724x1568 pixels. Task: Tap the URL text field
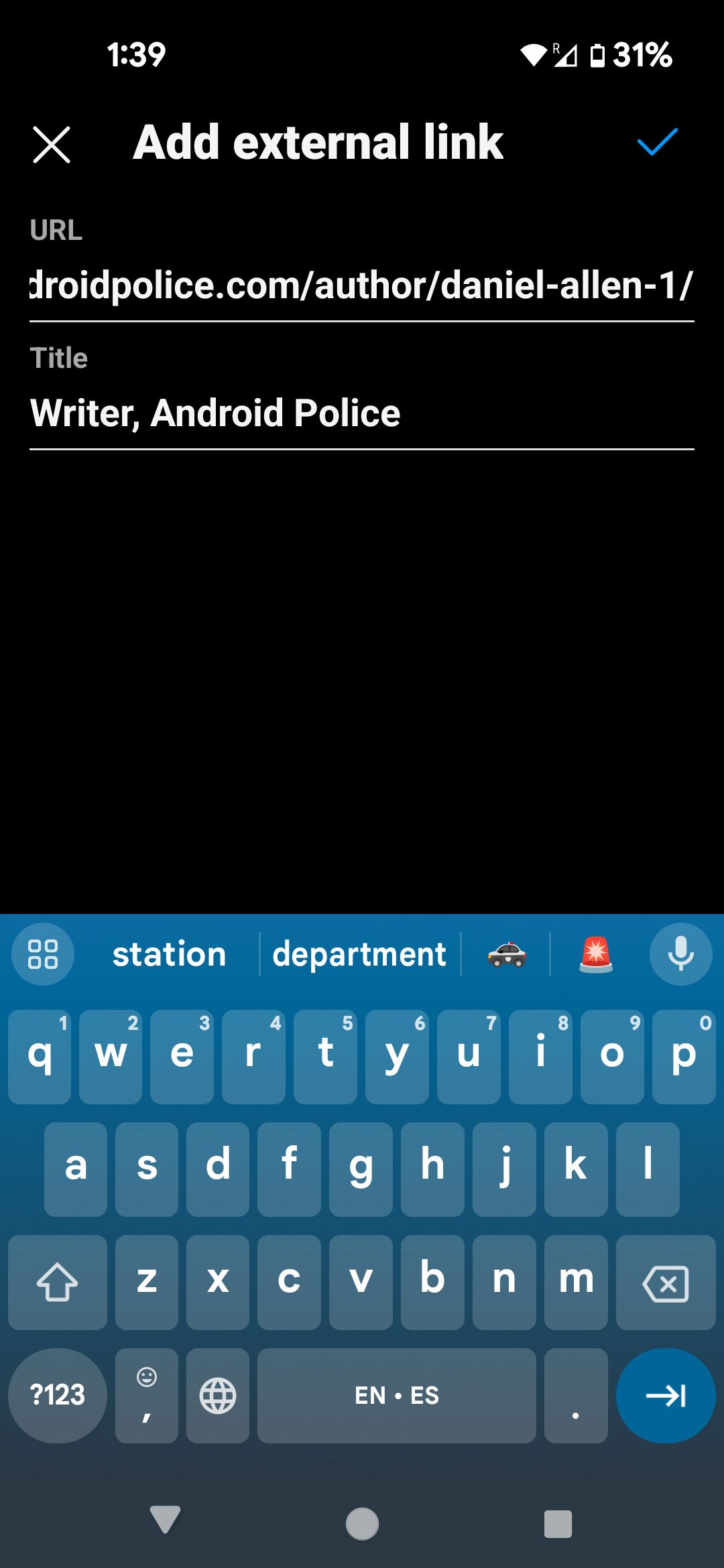click(x=362, y=286)
